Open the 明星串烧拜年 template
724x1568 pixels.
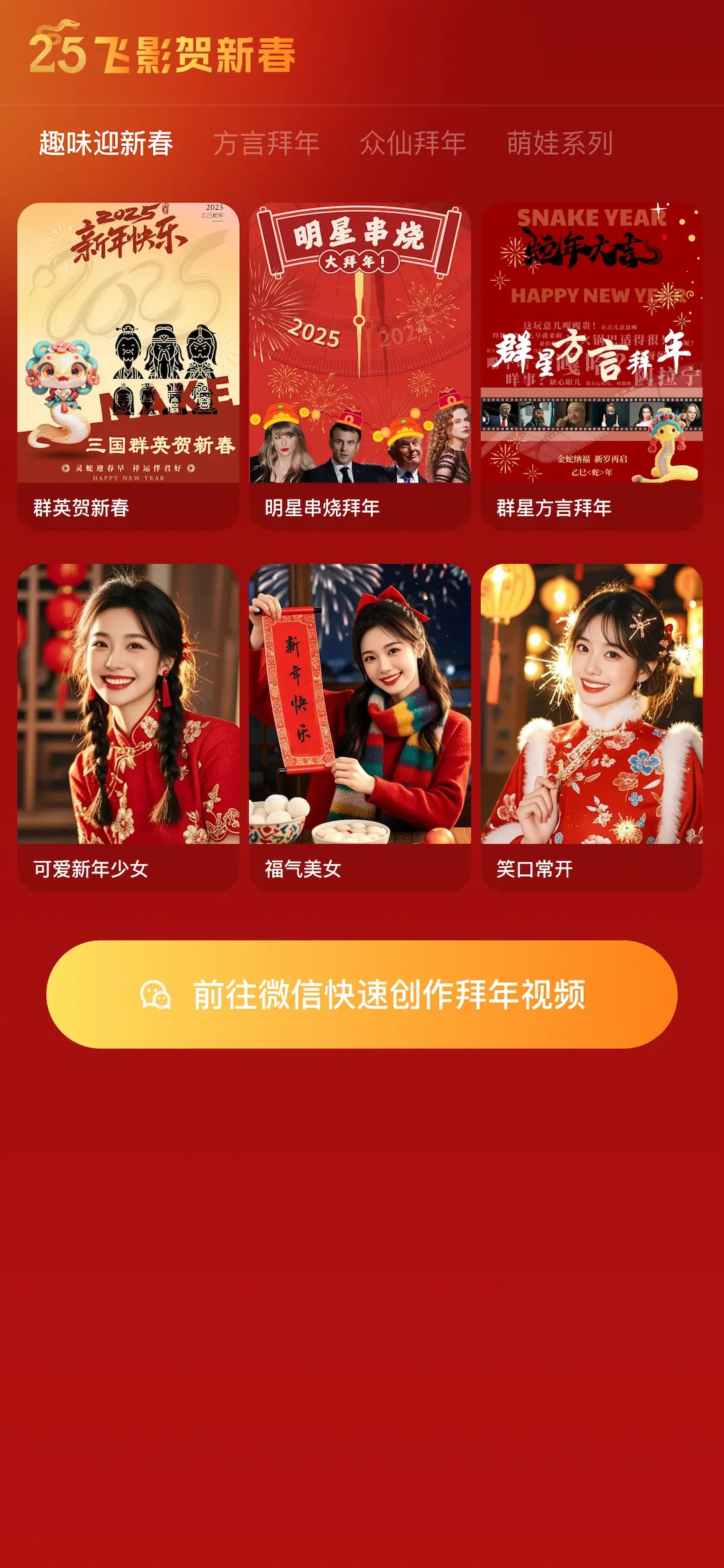360,365
